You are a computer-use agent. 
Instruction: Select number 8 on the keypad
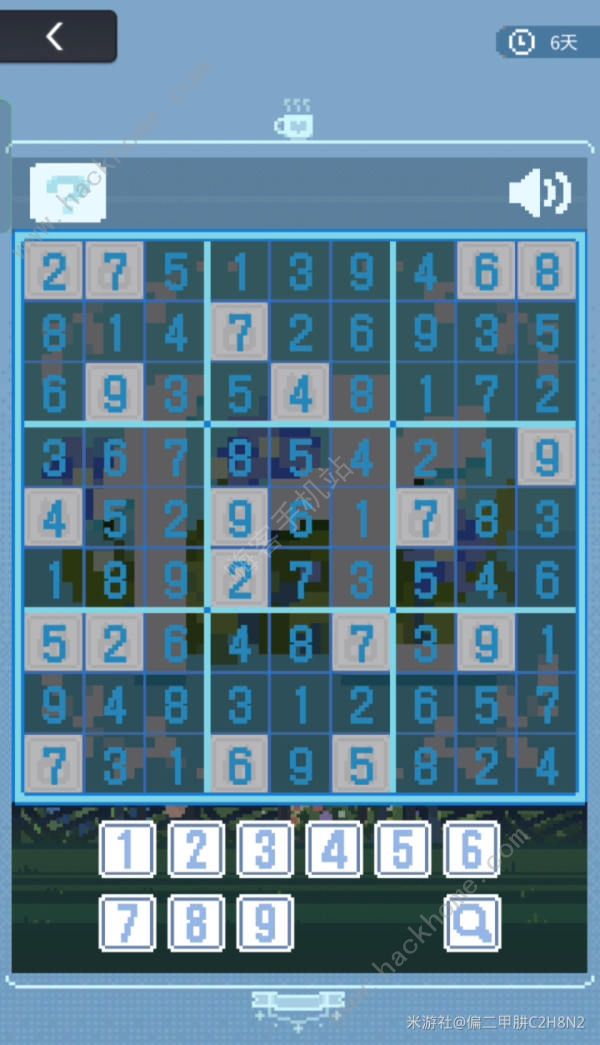pos(197,923)
